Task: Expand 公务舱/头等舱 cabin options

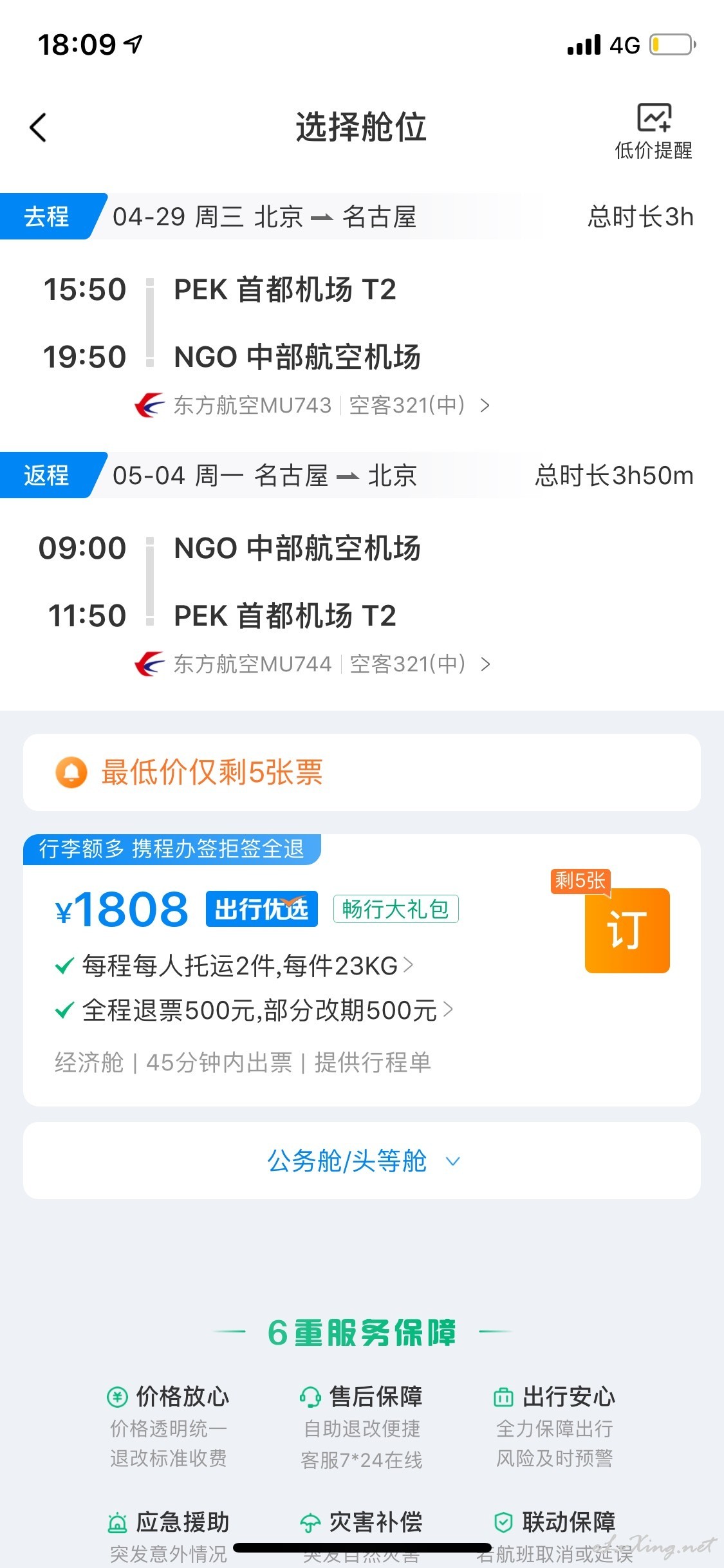Action: [362, 1161]
